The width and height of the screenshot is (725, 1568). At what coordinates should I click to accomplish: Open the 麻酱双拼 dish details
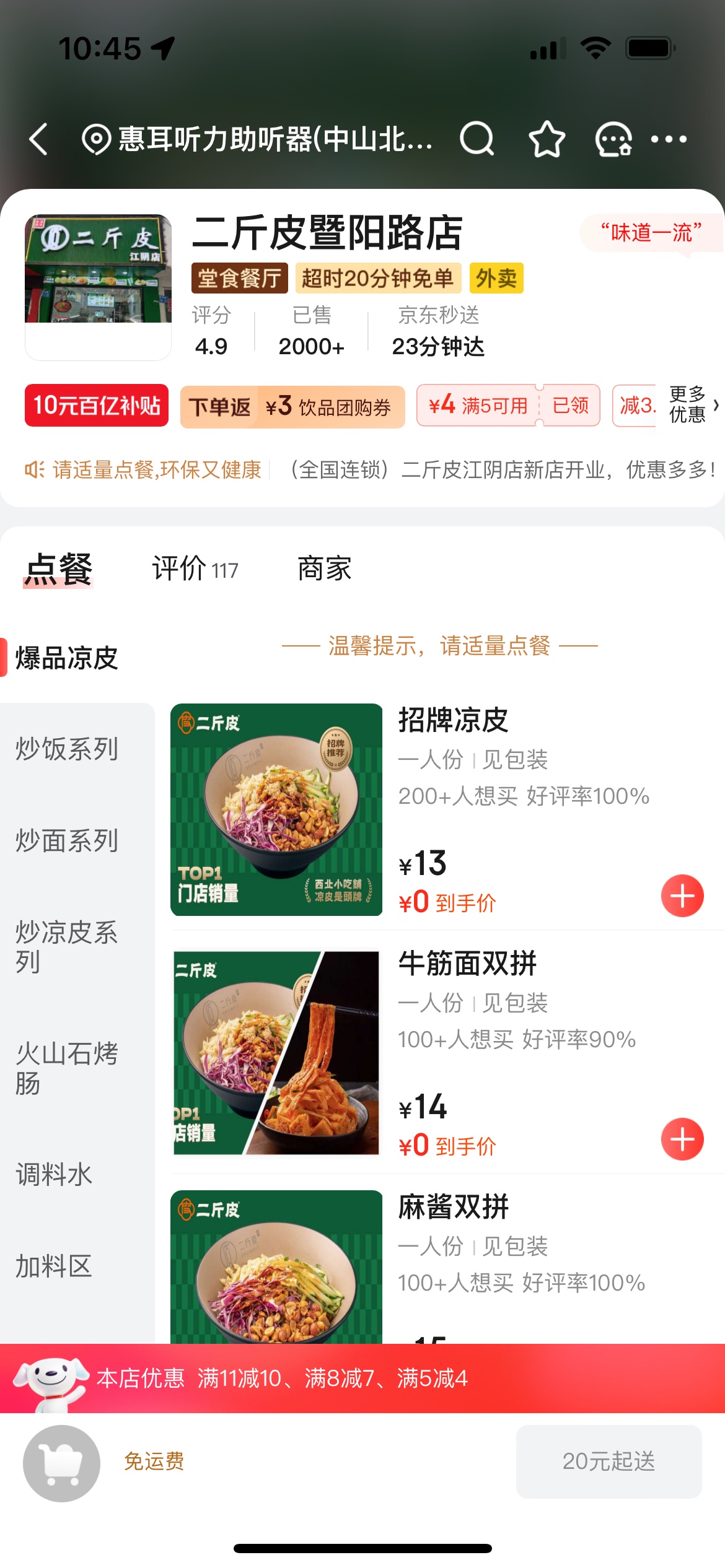click(x=453, y=1207)
